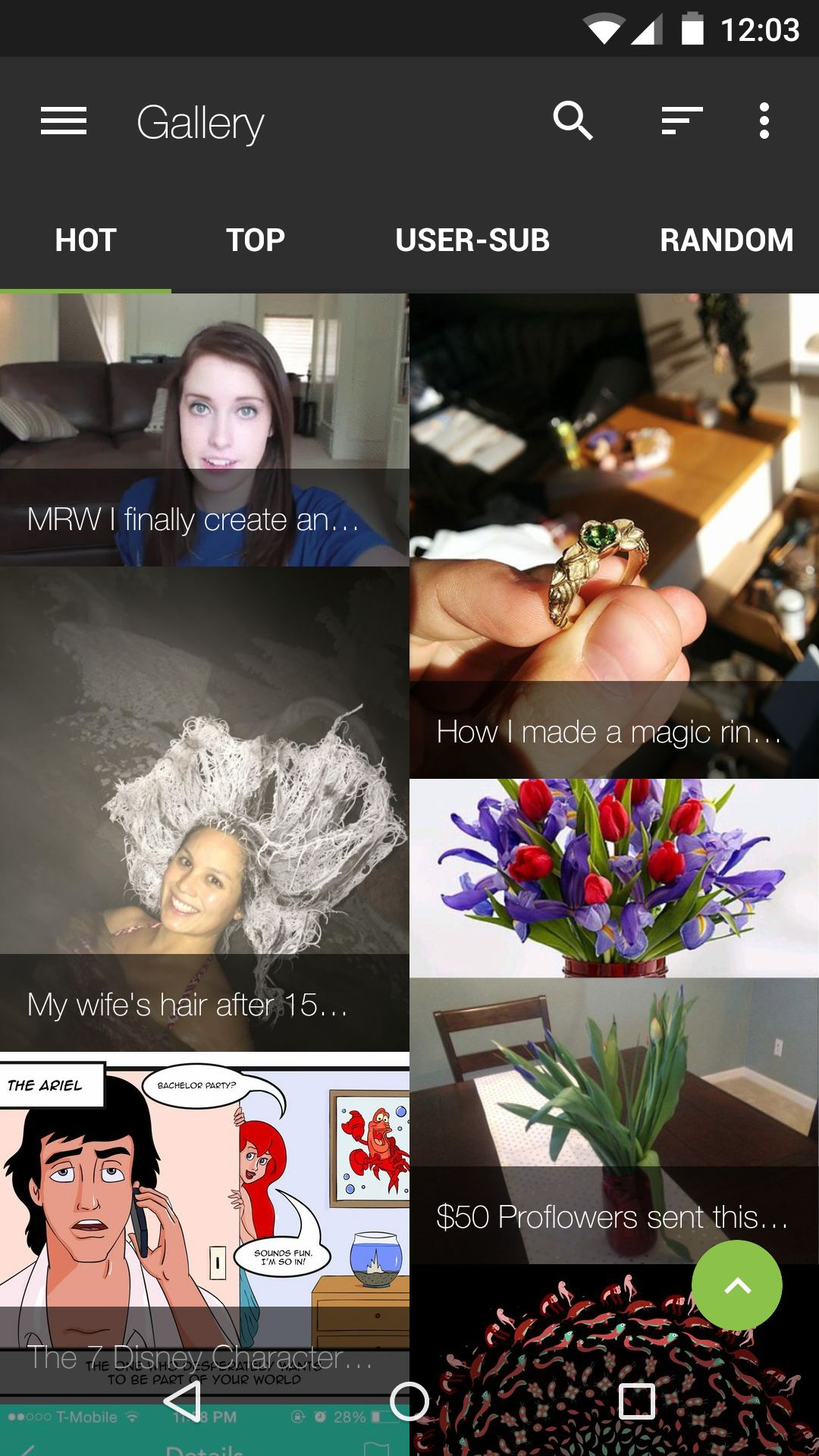Select the HOT tab
The image size is (819, 1456).
tap(86, 240)
